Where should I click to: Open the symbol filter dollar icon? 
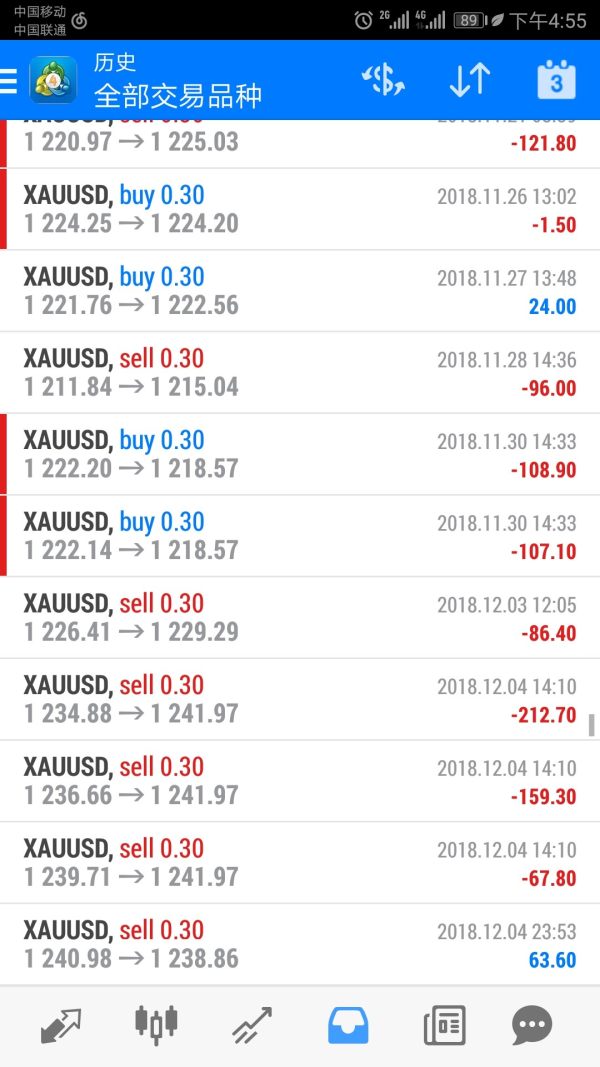click(x=383, y=80)
